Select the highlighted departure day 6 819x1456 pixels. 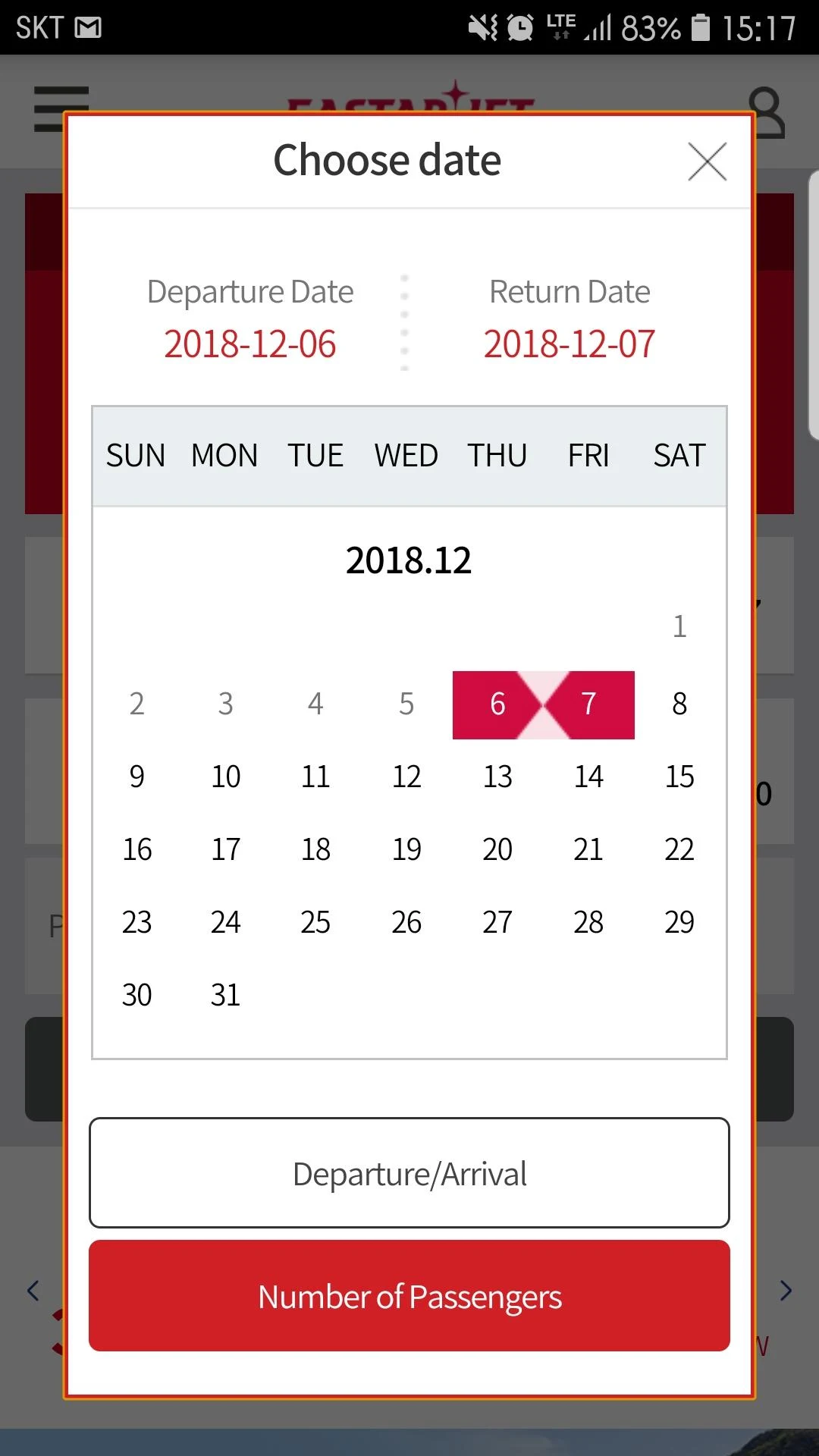coord(497,704)
